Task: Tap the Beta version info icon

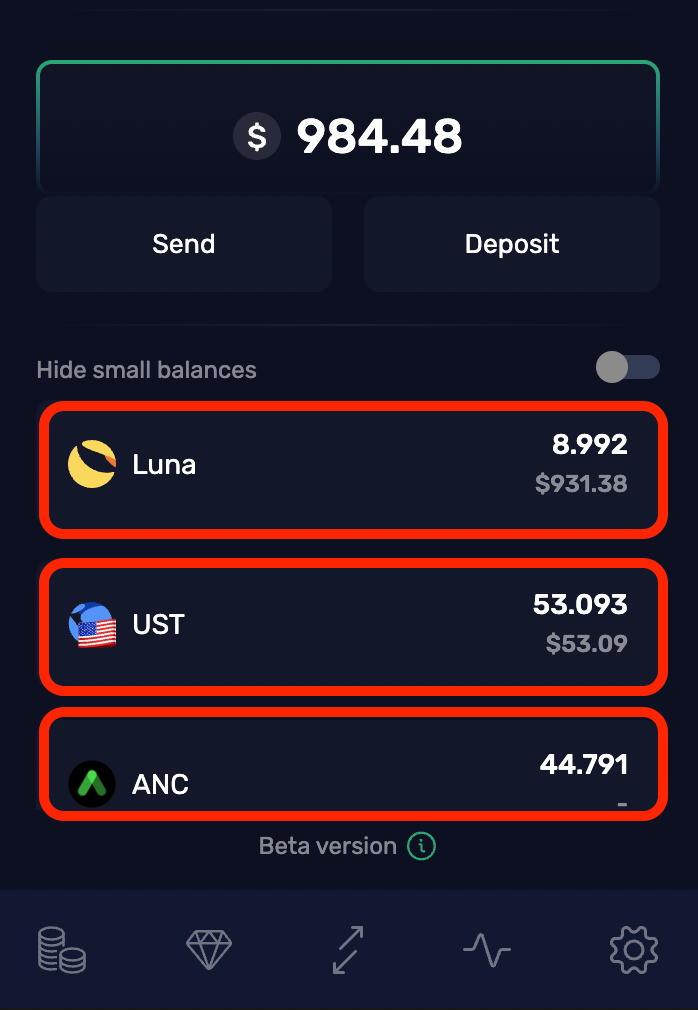Action: 421,846
